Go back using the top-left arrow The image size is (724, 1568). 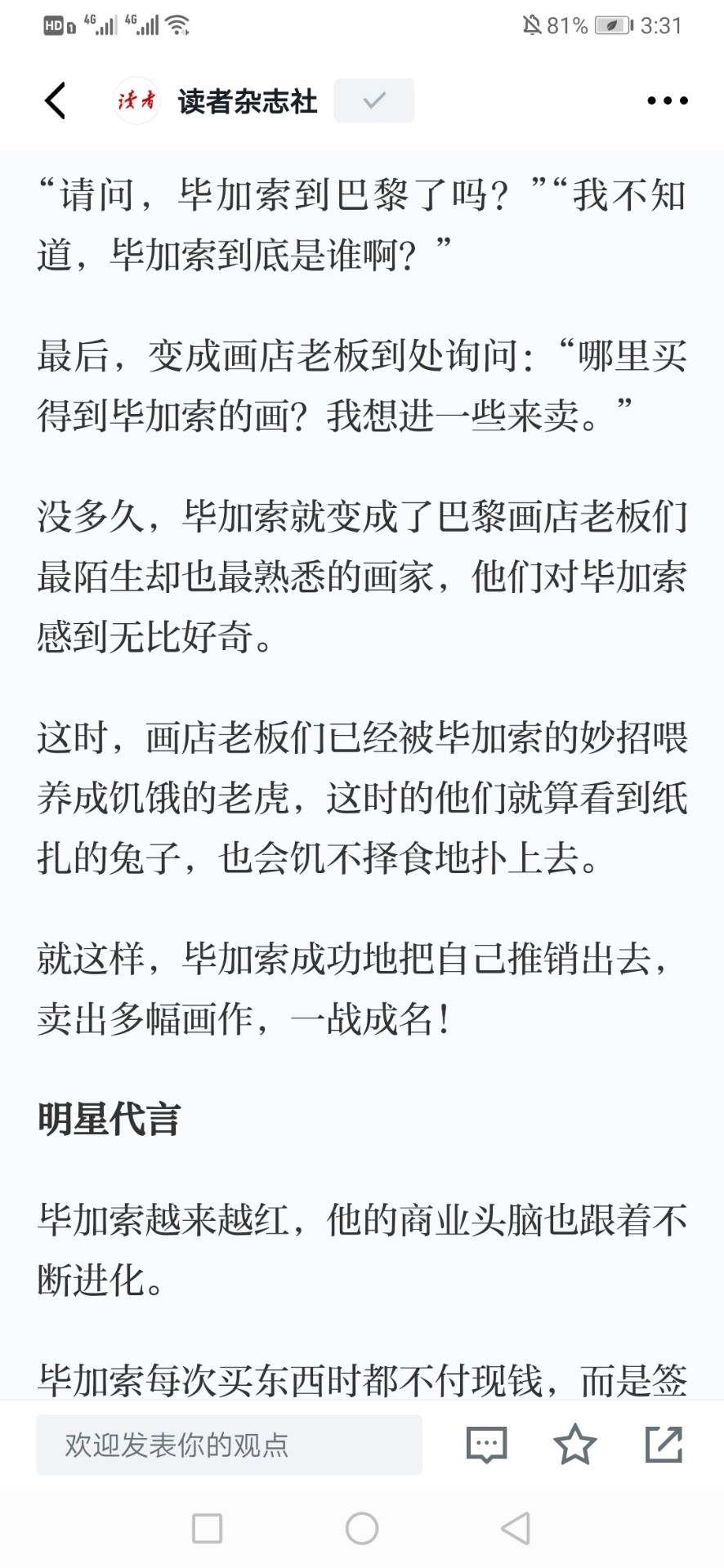tap(55, 101)
